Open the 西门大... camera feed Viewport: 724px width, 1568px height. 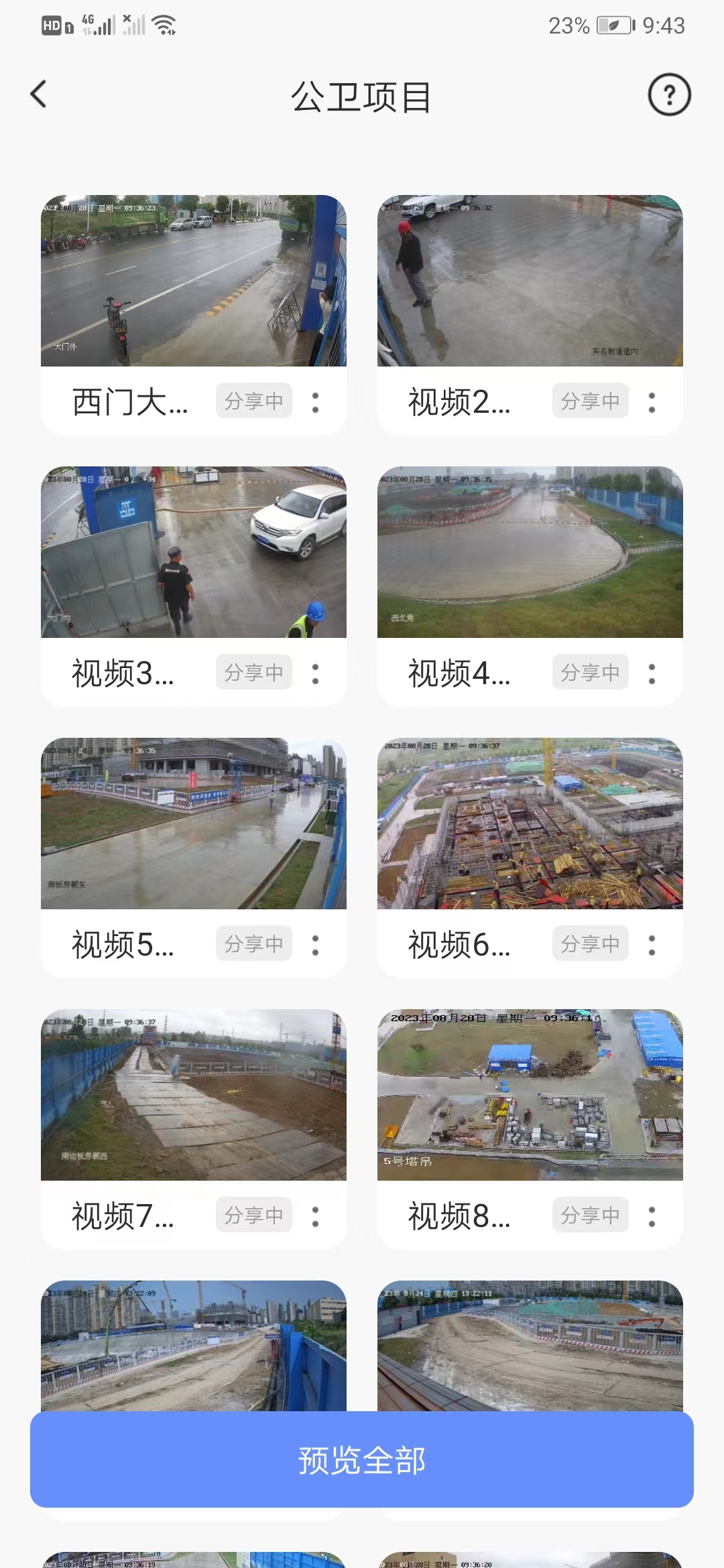193,281
